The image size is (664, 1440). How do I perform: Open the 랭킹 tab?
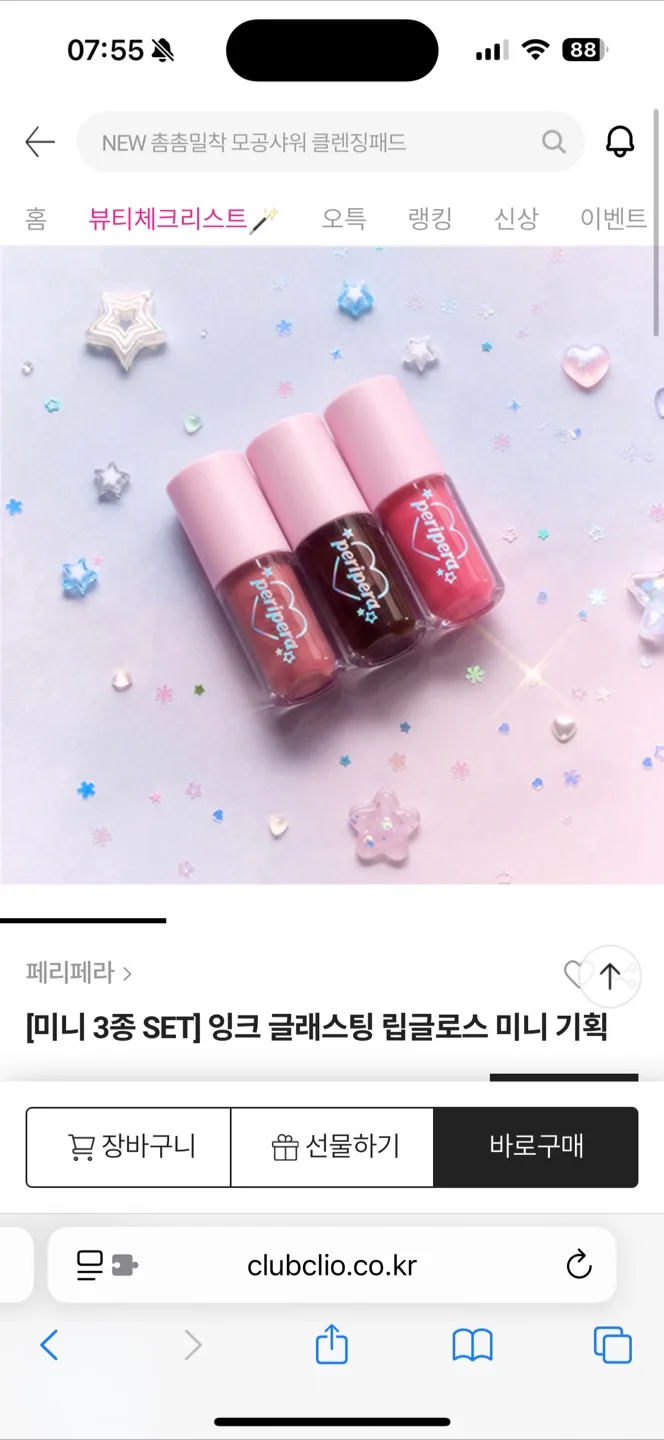pyautogui.click(x=430, y=218)
